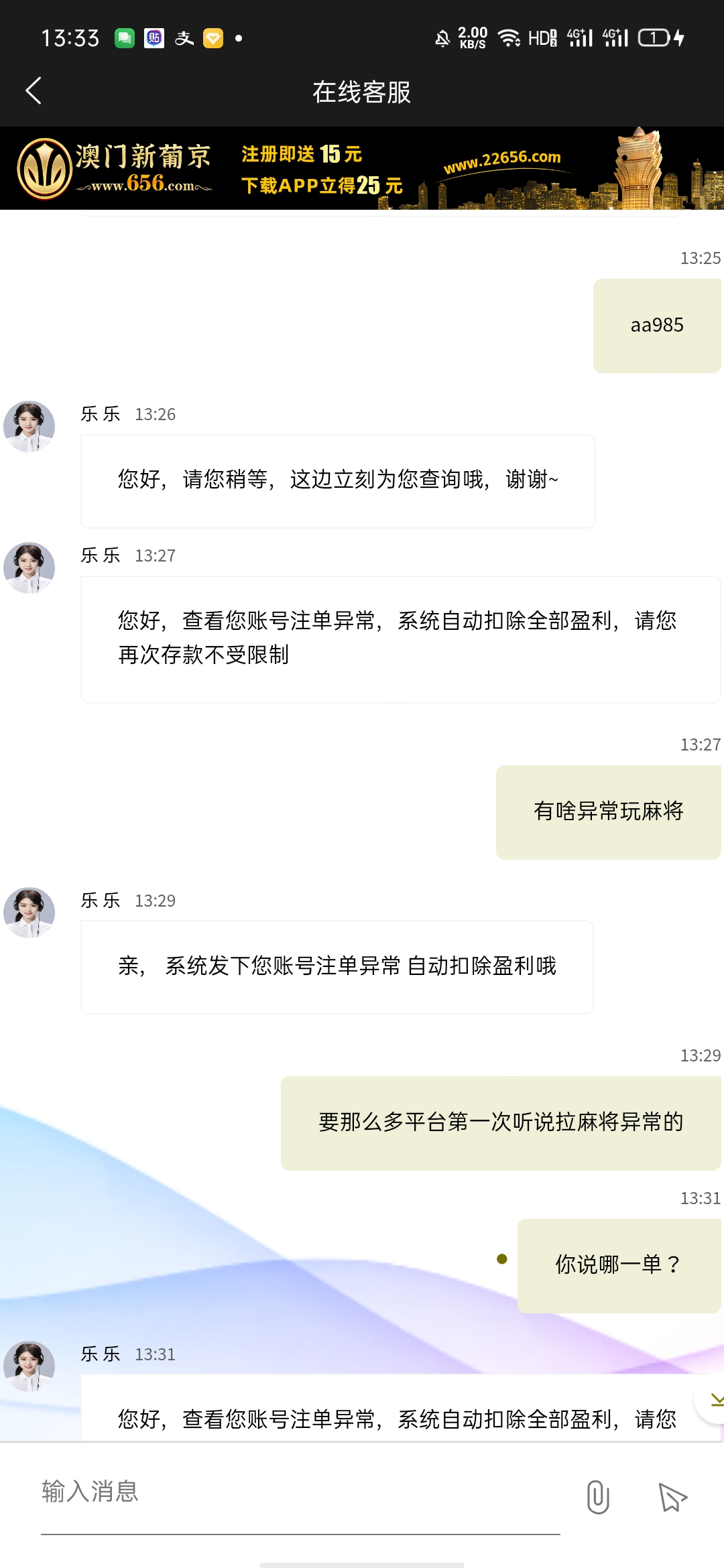
Task: Tap the aa985 message bubble
Action: tap(656, 326)
